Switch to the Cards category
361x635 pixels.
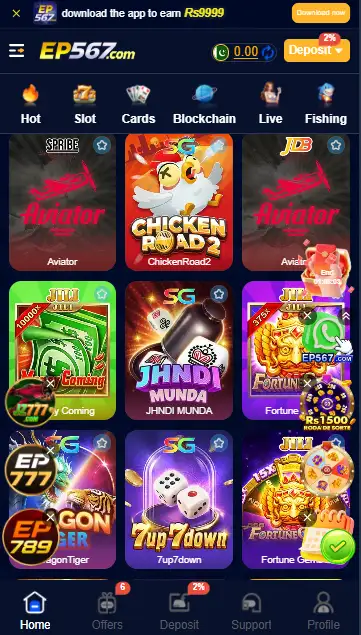click(138, 104)
